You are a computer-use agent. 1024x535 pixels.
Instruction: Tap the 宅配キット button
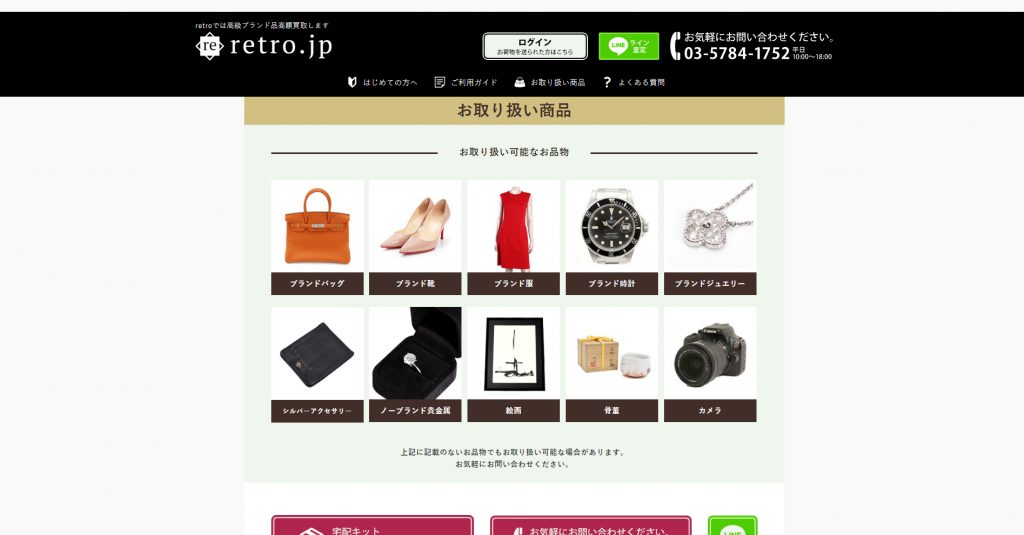(x=372, y=527)
